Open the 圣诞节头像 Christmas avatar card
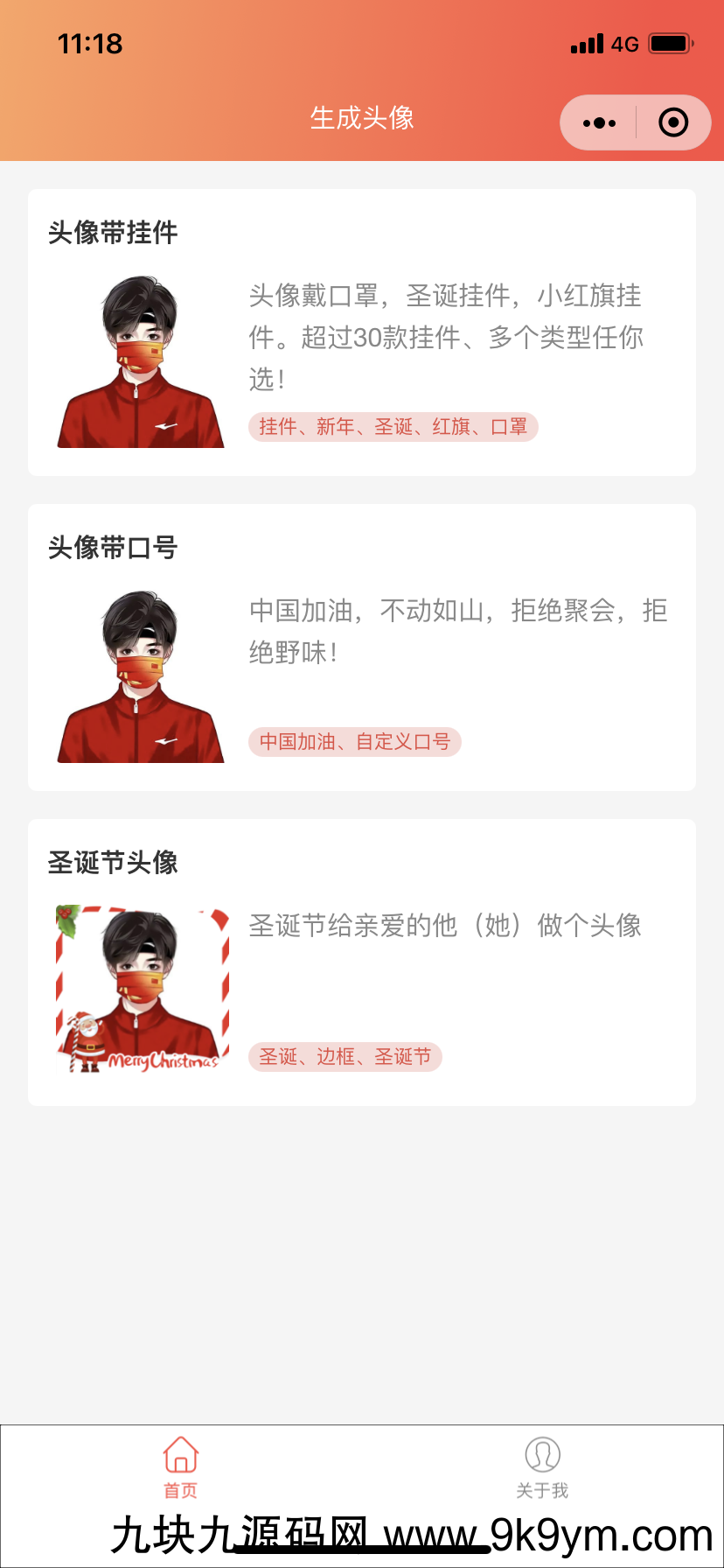 click(x=362, y=962)
